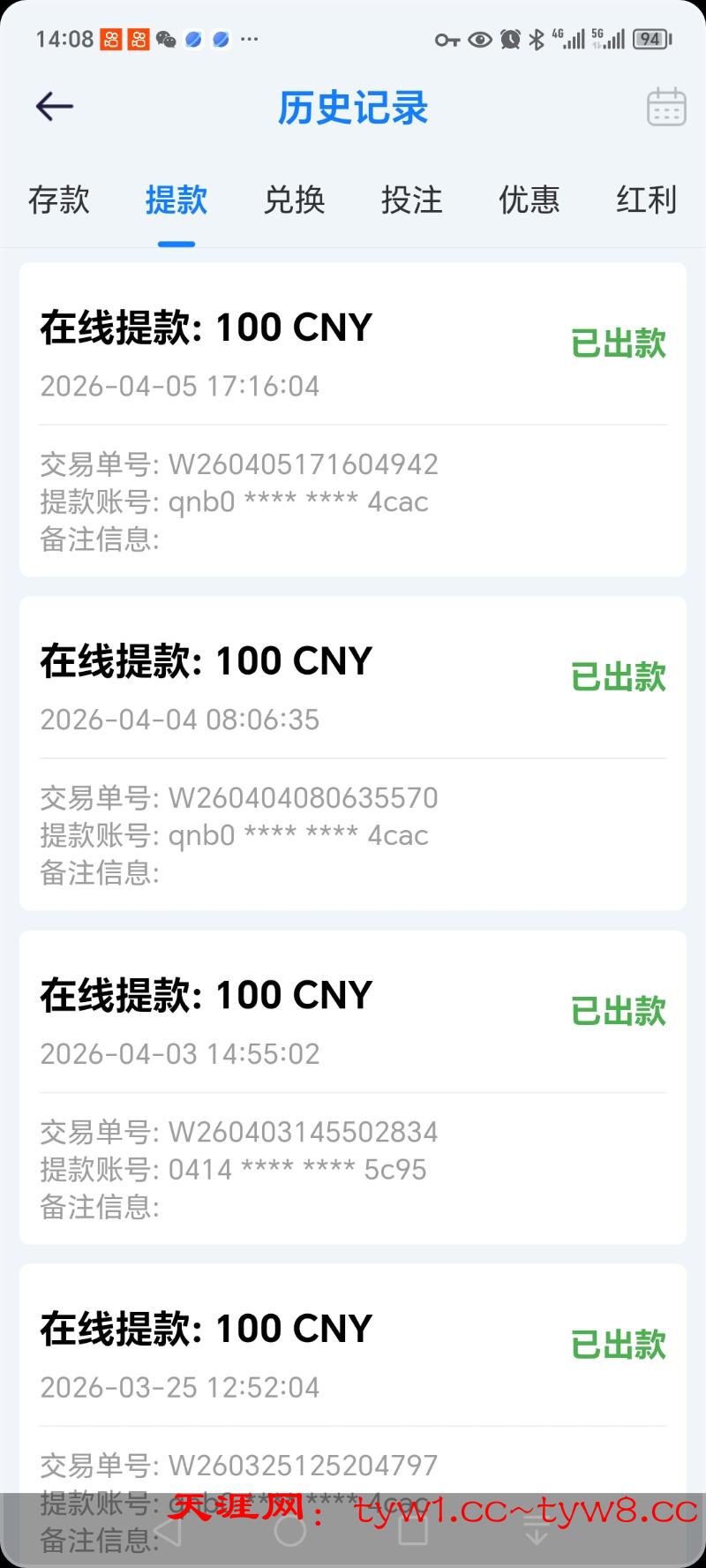
Task: Show the 红利 tab
Action: (646, 200)
